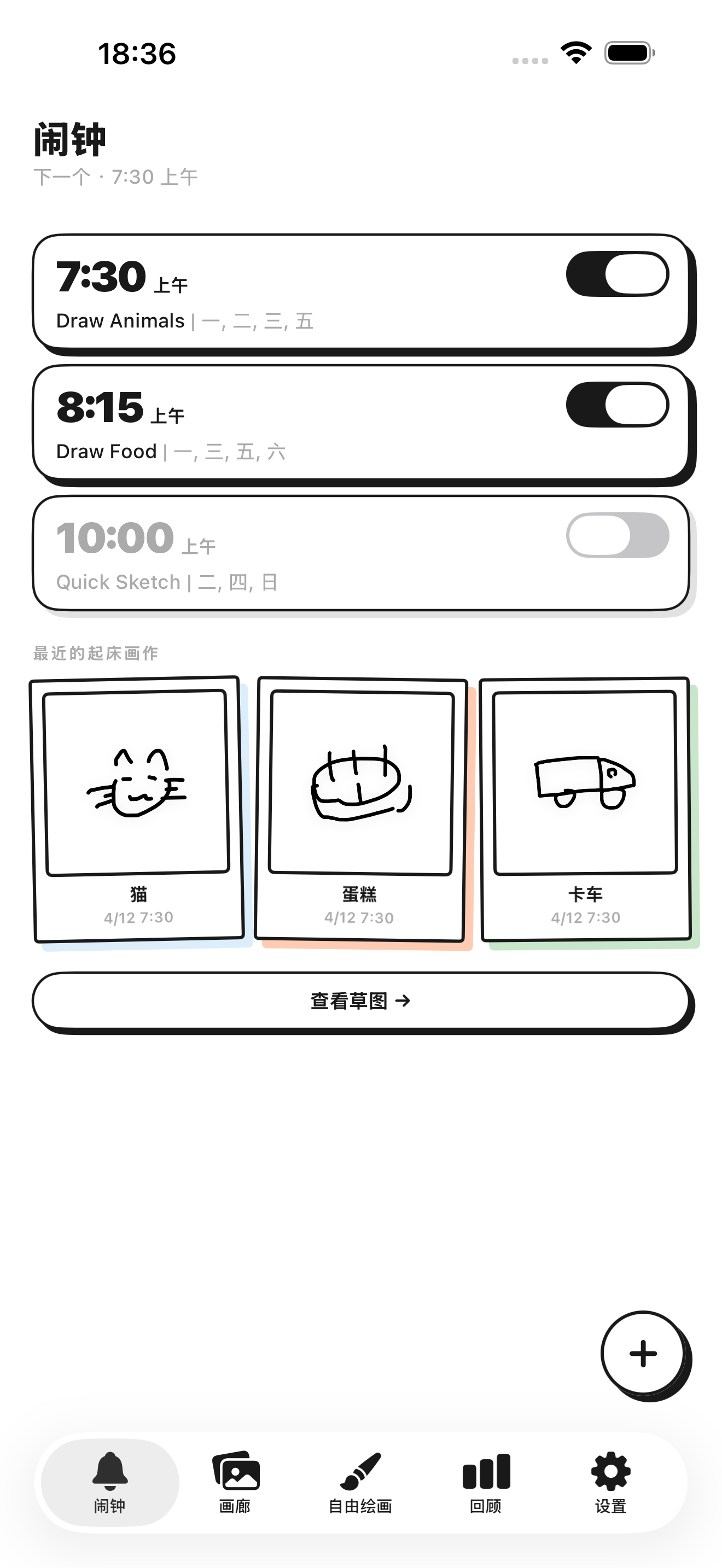Disable the 7:30 Draw Animals alarm

(x=619, y=274)
